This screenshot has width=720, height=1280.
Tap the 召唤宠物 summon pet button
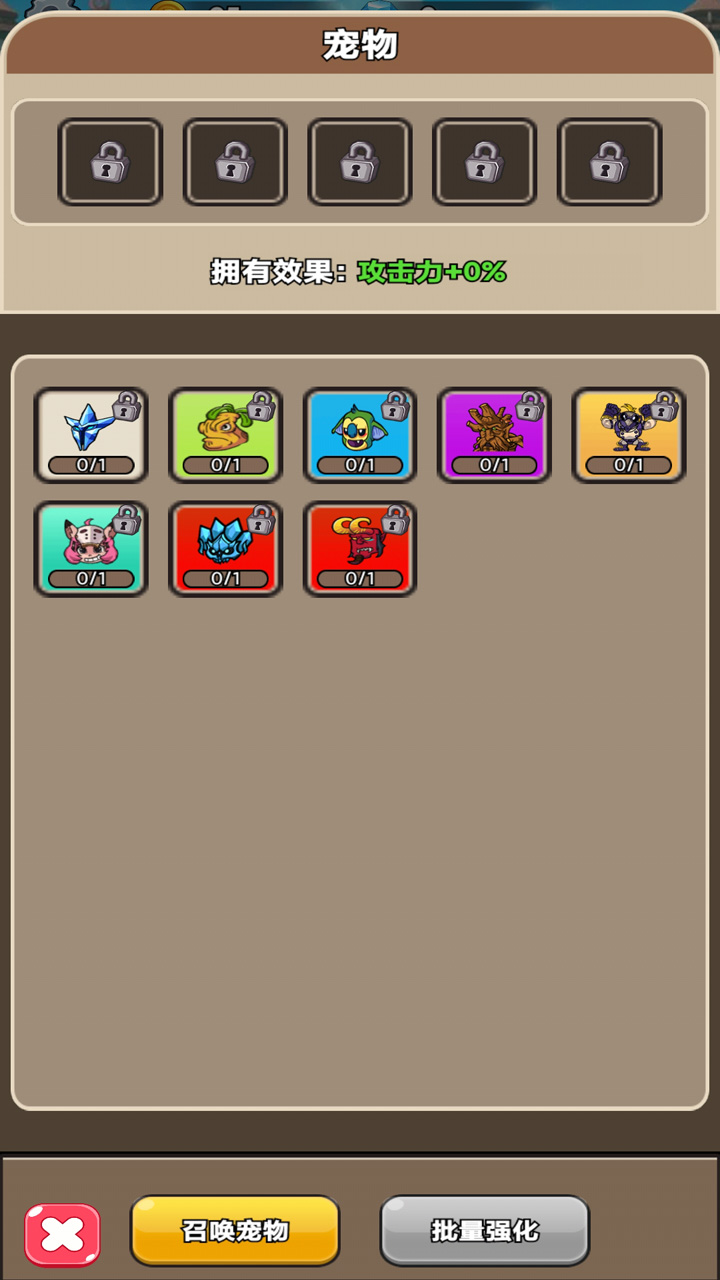[x=235, y=1230]
